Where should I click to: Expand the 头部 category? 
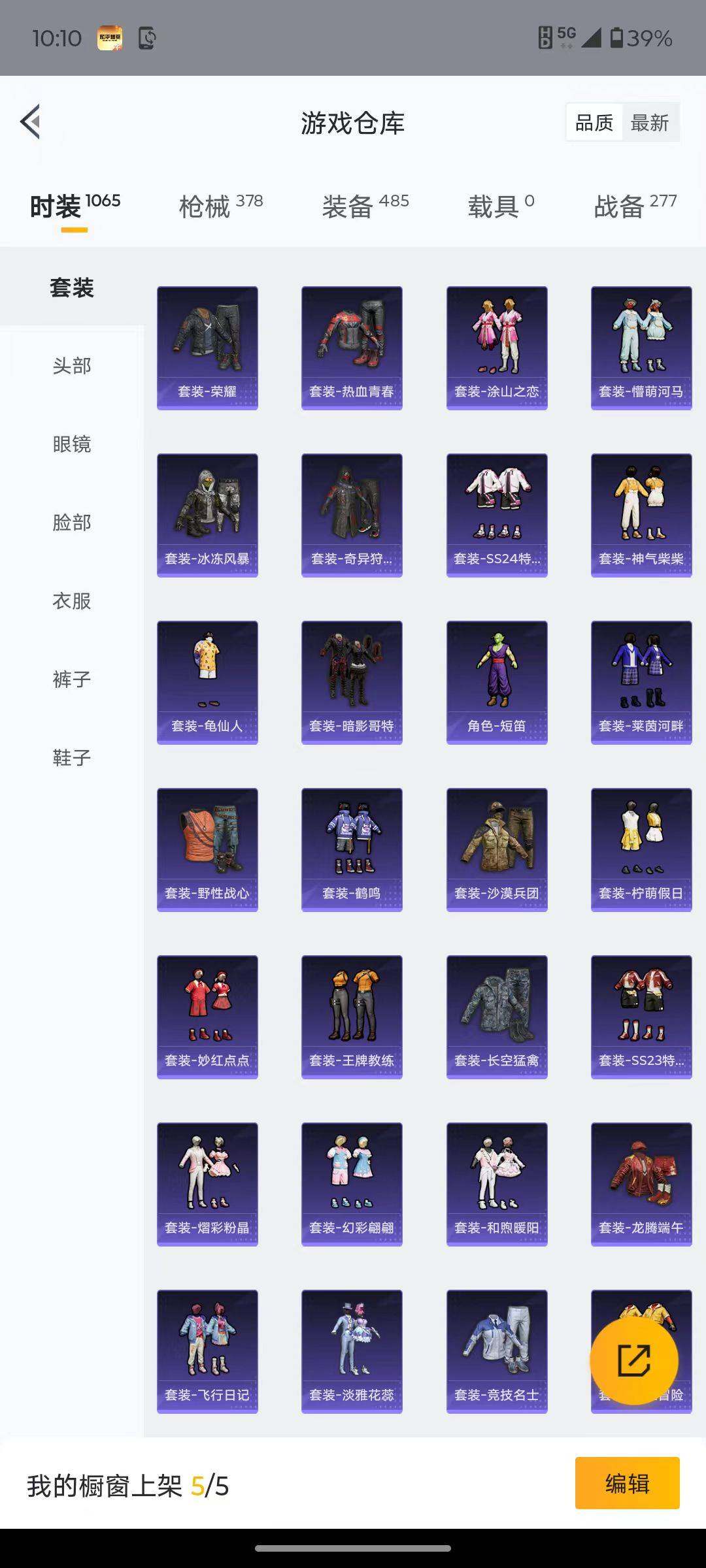click(72, 367)
